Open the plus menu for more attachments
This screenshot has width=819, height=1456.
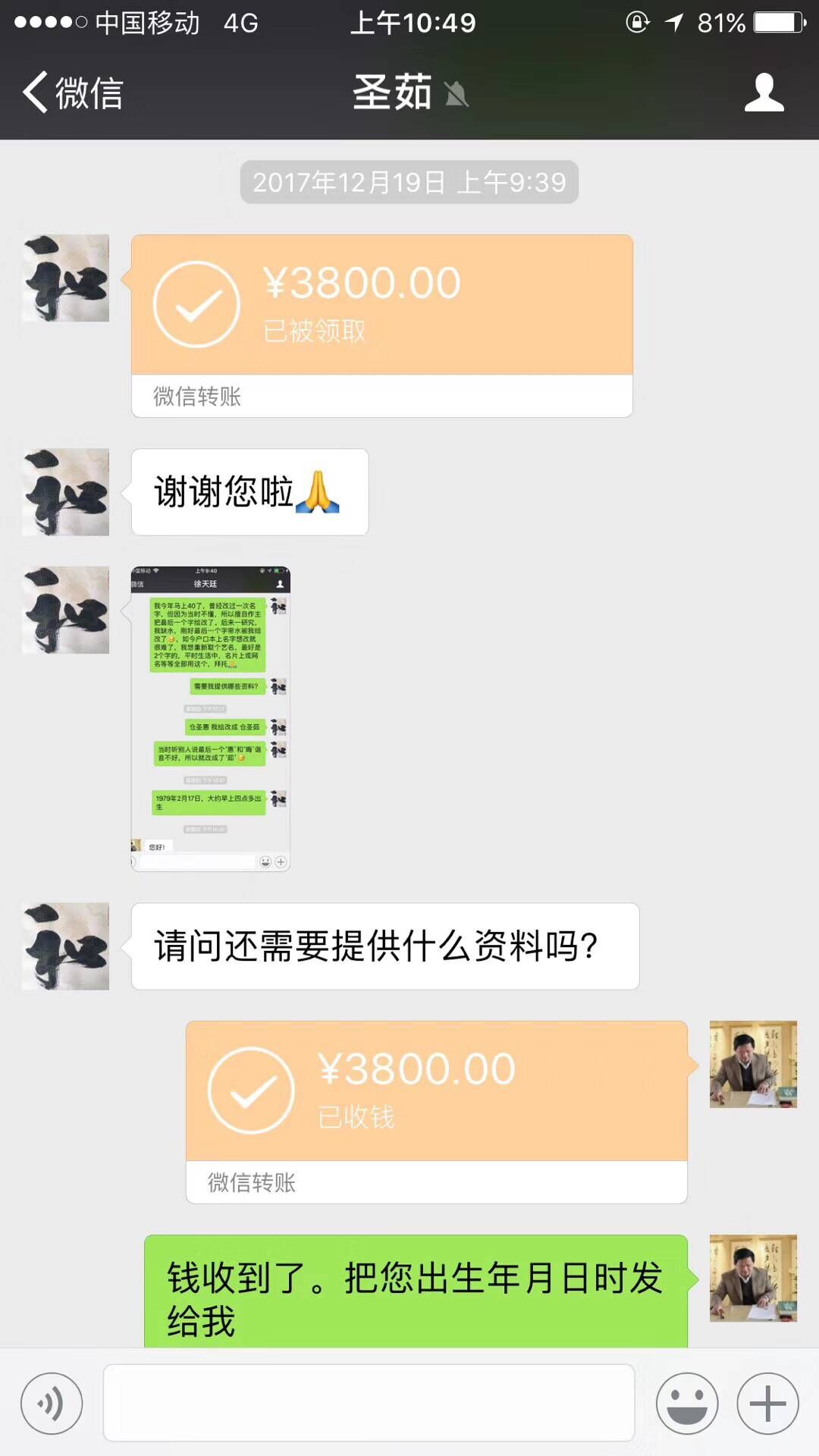pyautogui.click(x=767, y=1403)
